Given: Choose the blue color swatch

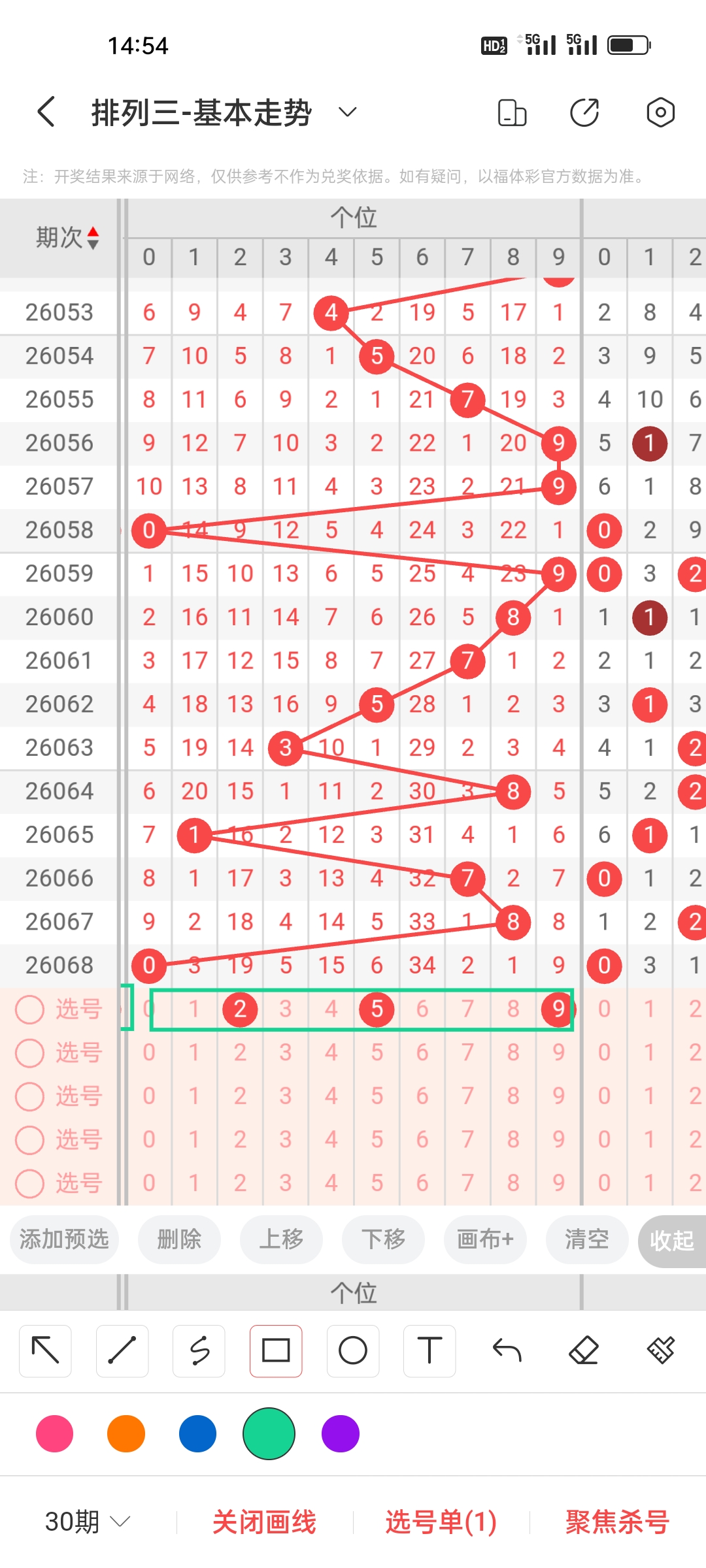Looking at the screenshot, I should pyautogui.click(x=197, y=1433).
